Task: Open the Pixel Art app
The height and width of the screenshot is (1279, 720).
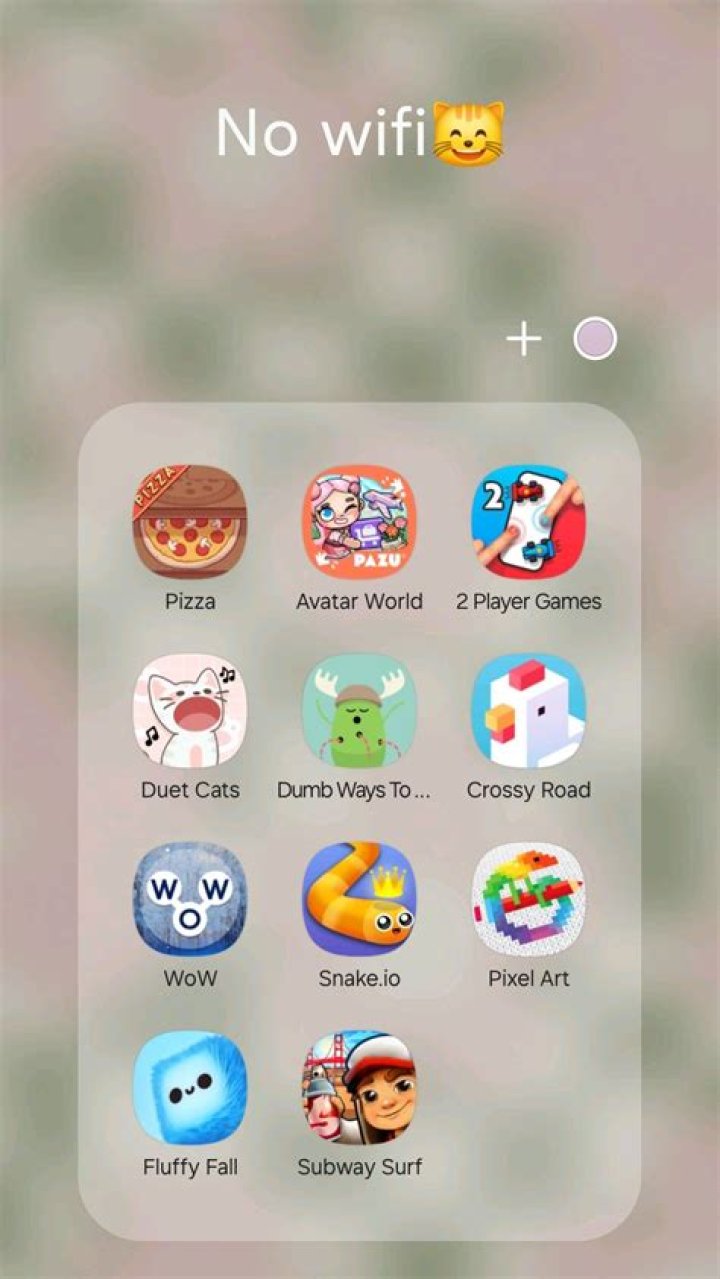Action: pyautogui.click(x=529, y=898)
